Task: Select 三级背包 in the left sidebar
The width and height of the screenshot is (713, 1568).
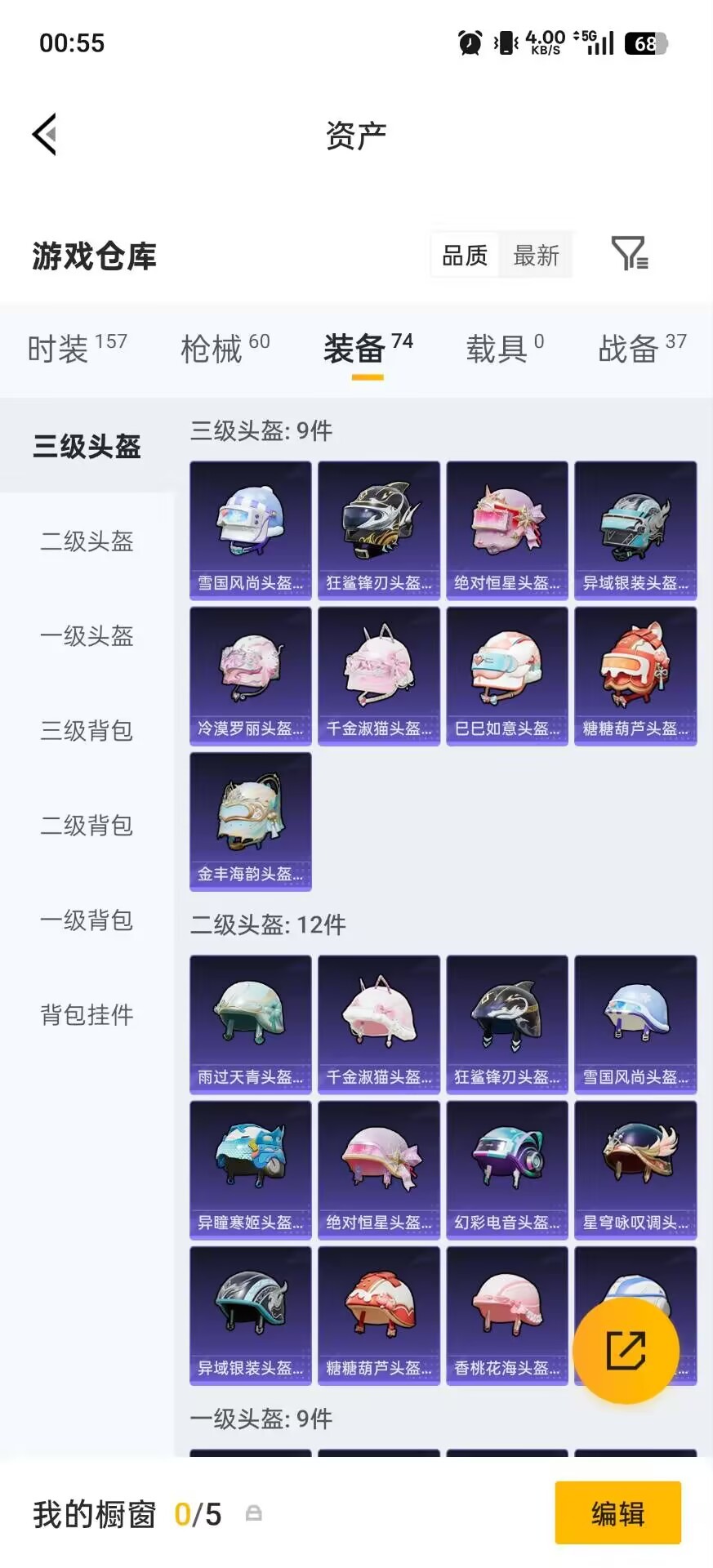Action: pyautogui.click(x=87, y=732)
